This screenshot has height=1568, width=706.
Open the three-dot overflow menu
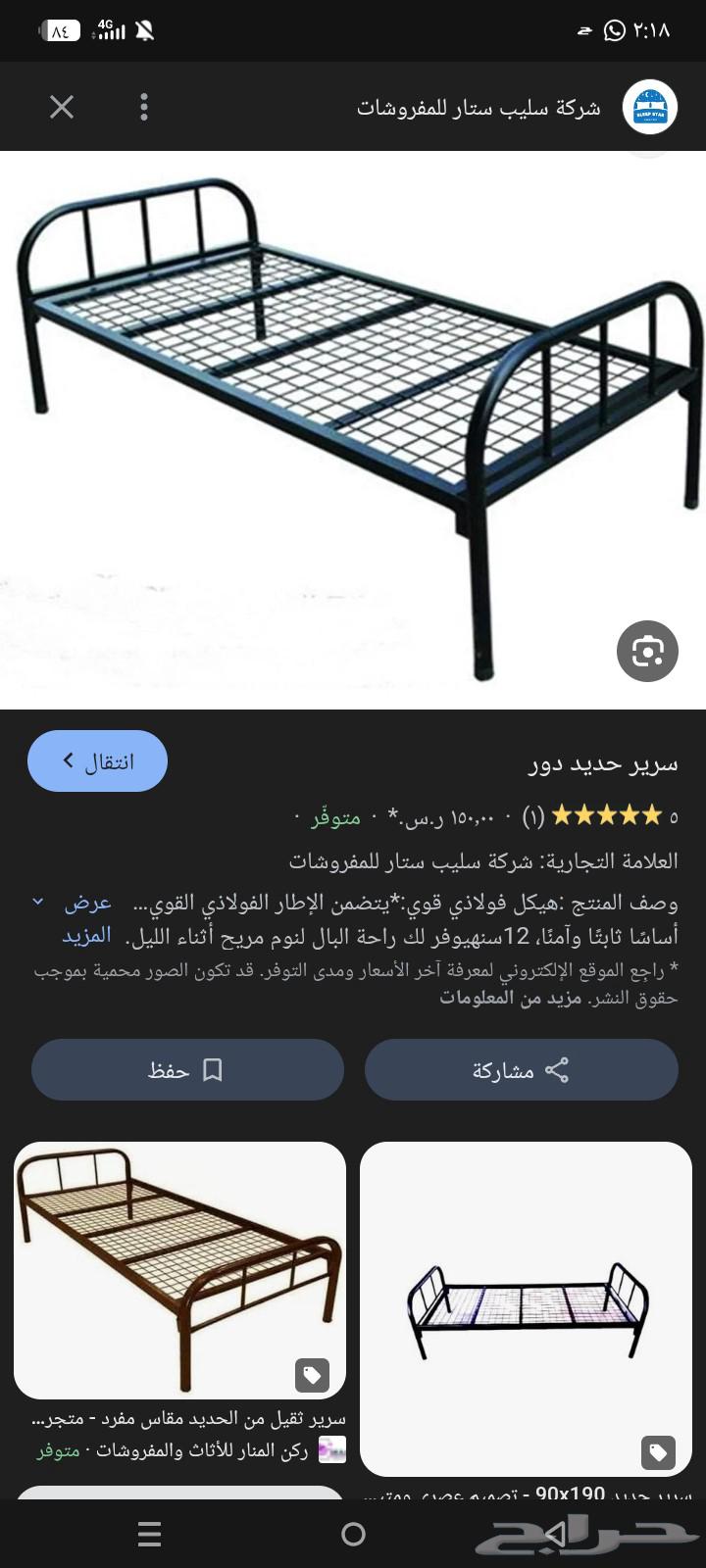(145, 106)
